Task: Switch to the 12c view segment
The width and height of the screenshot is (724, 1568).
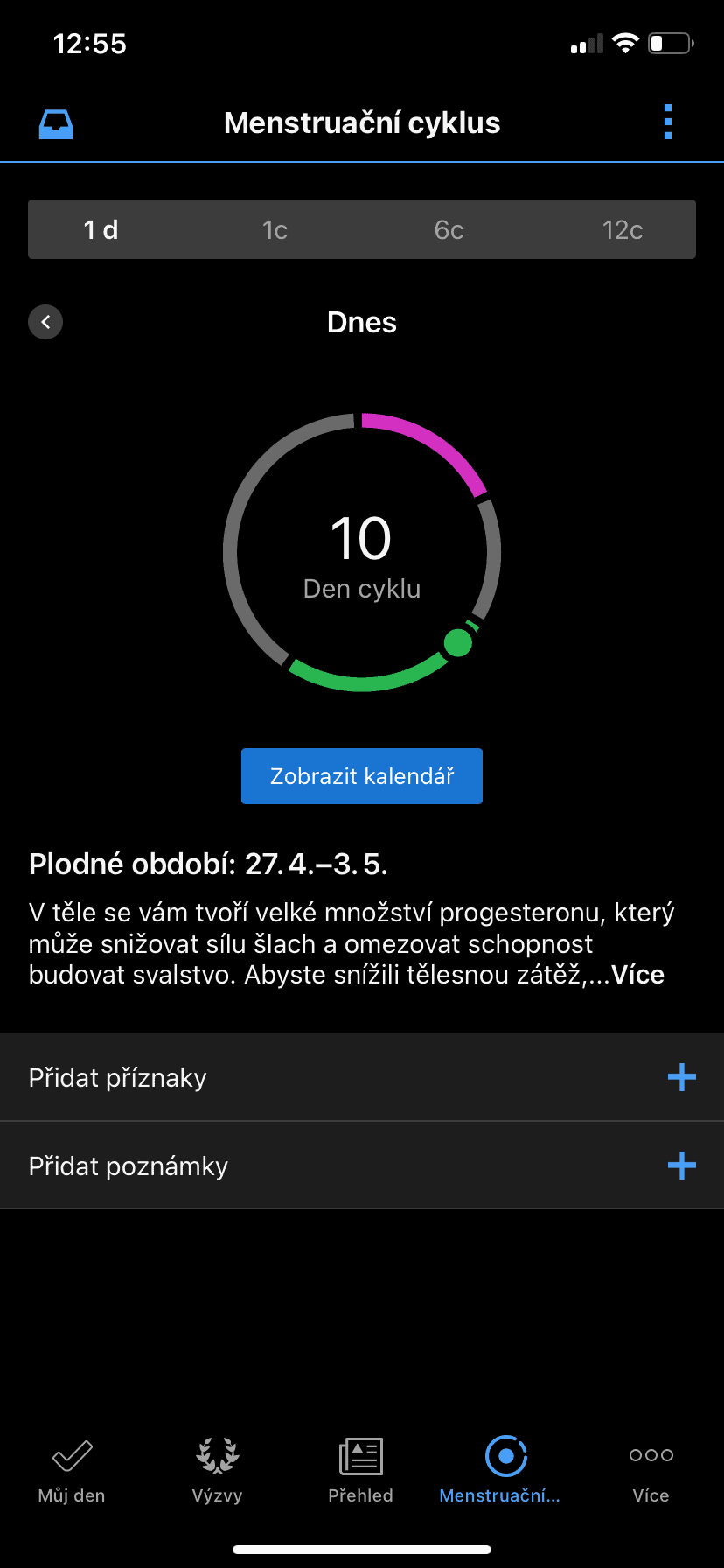Action: pos(623,230)
